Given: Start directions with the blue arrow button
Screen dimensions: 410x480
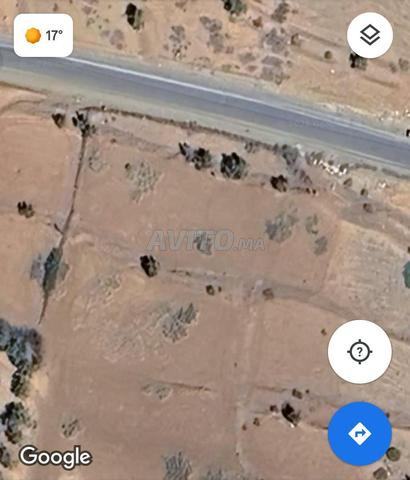Looking at the screenshot, I should [360, 433].
